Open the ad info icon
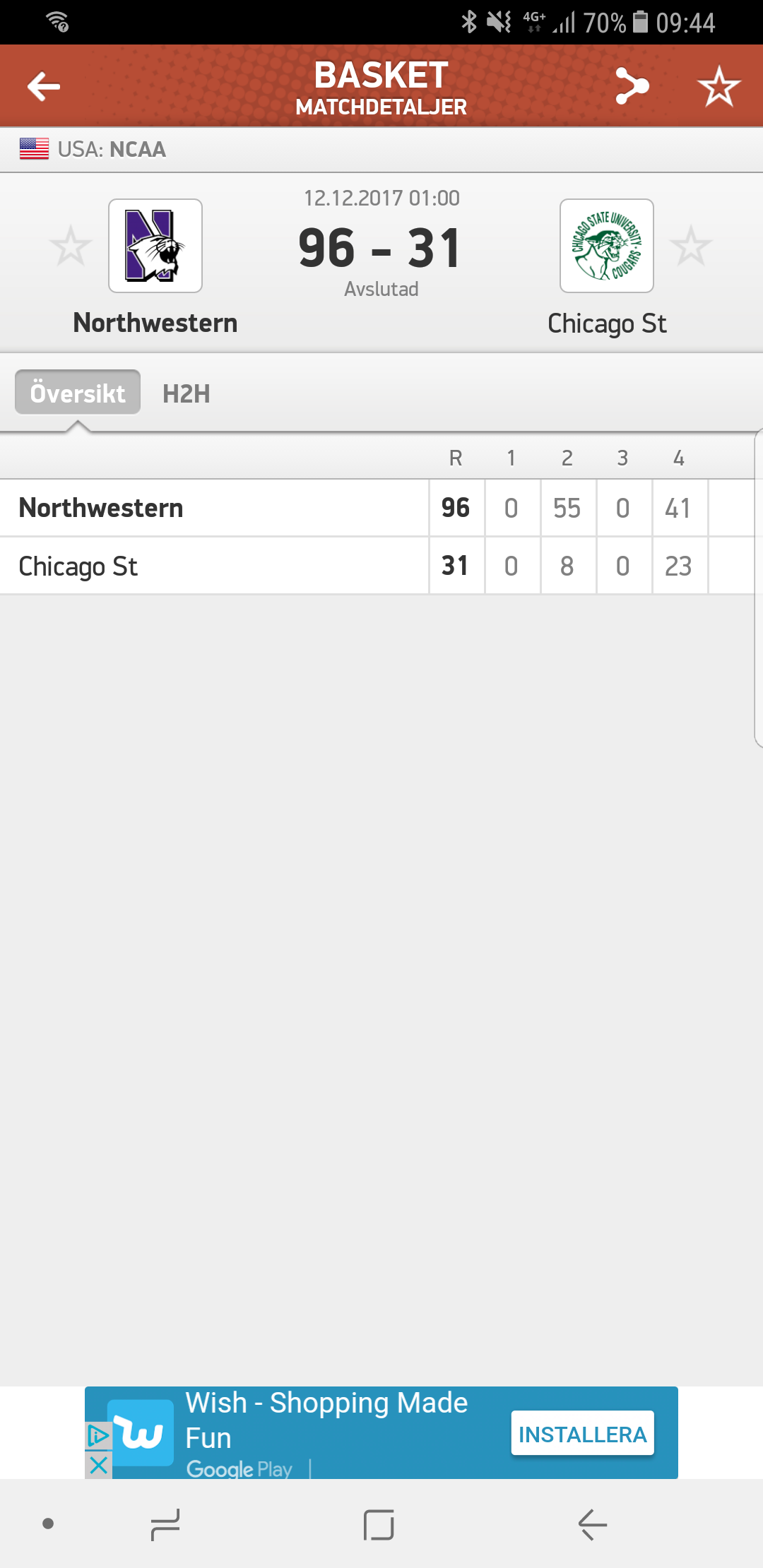763x1568 pixels. [98, 1436]
